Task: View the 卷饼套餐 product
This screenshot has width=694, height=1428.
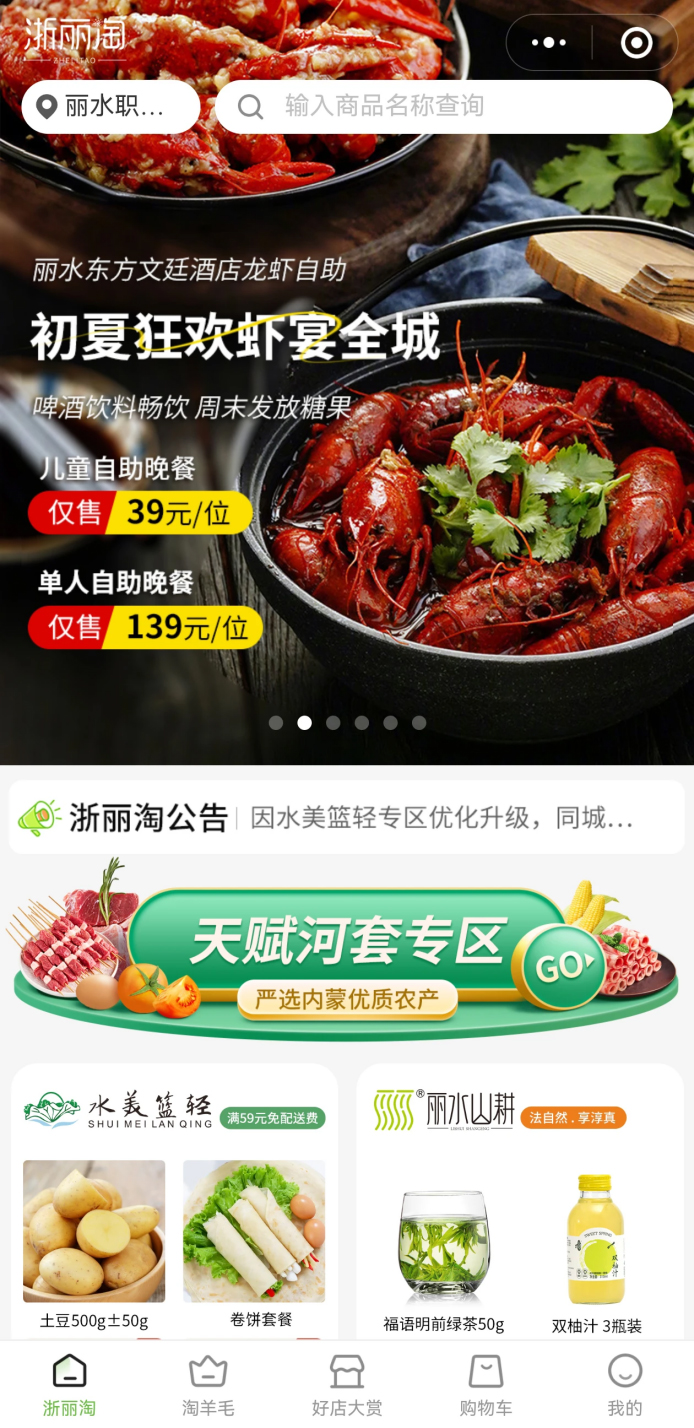Action: coord(254,1245)
